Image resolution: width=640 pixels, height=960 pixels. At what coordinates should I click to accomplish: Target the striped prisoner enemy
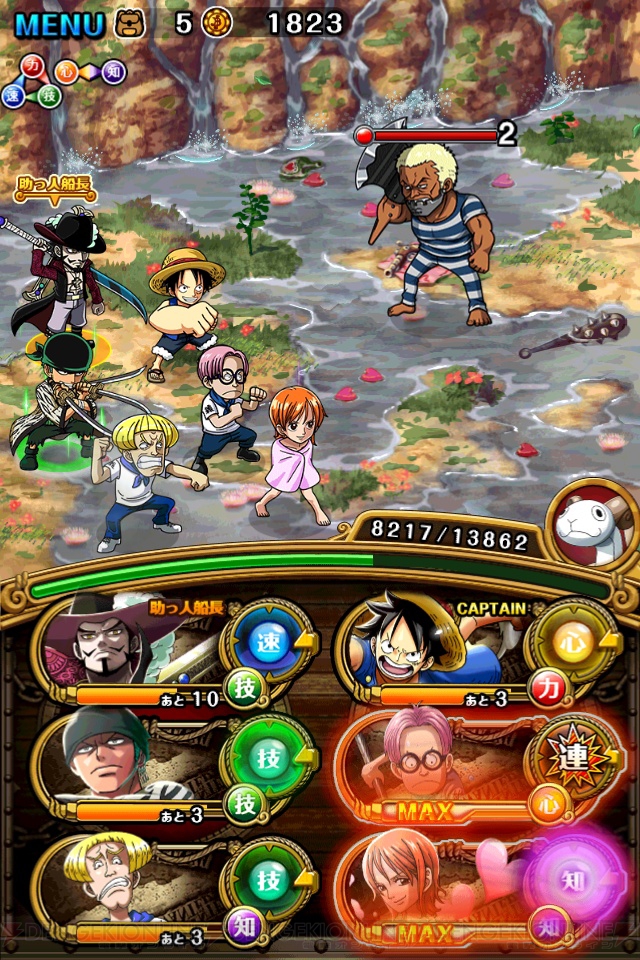pos(440,235)
